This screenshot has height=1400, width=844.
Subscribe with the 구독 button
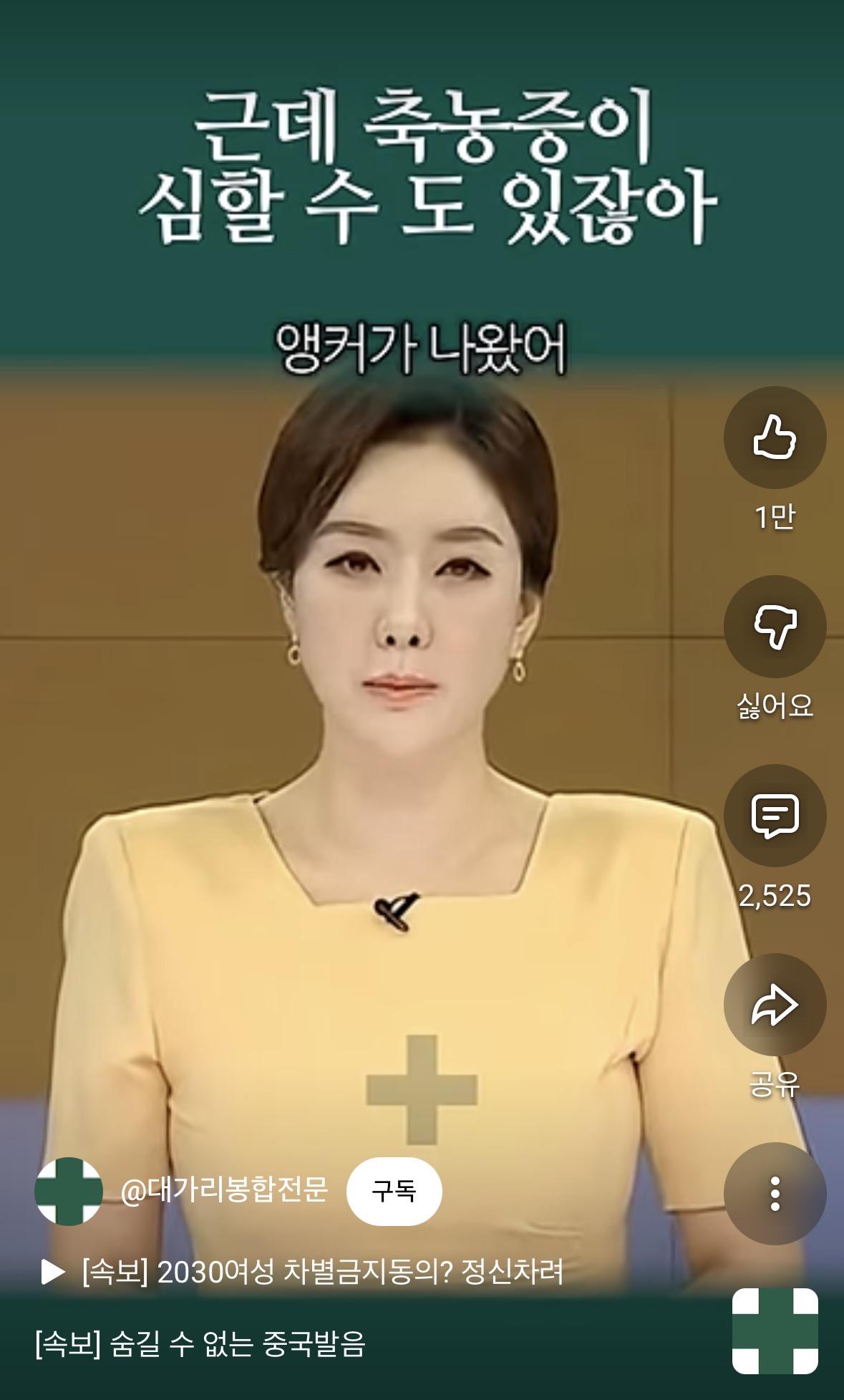click(x=394, y=1191)
